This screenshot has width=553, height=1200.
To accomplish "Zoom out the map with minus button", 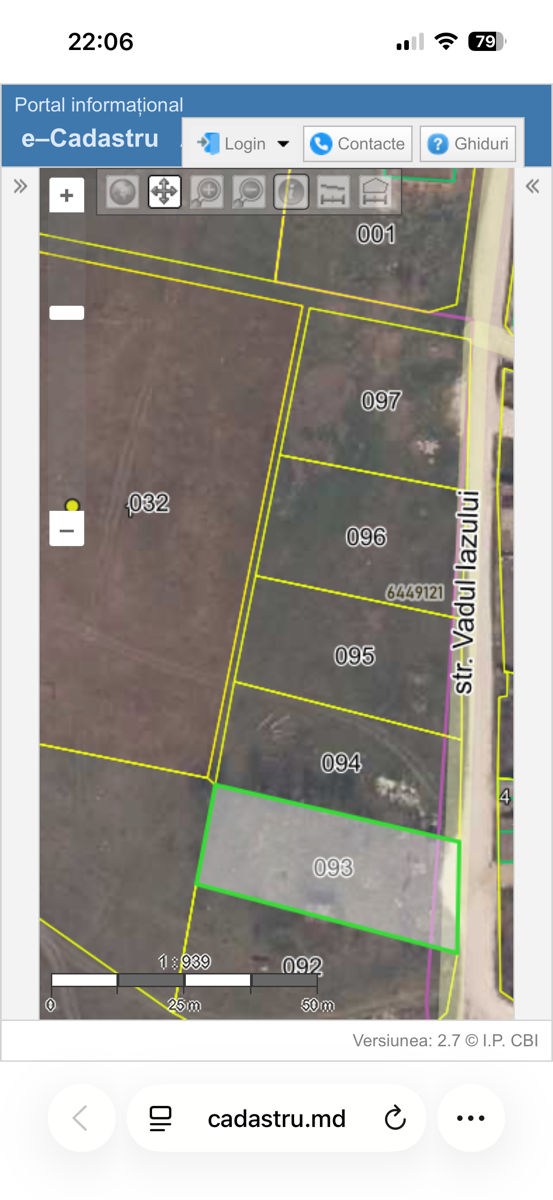I will 67,529.
